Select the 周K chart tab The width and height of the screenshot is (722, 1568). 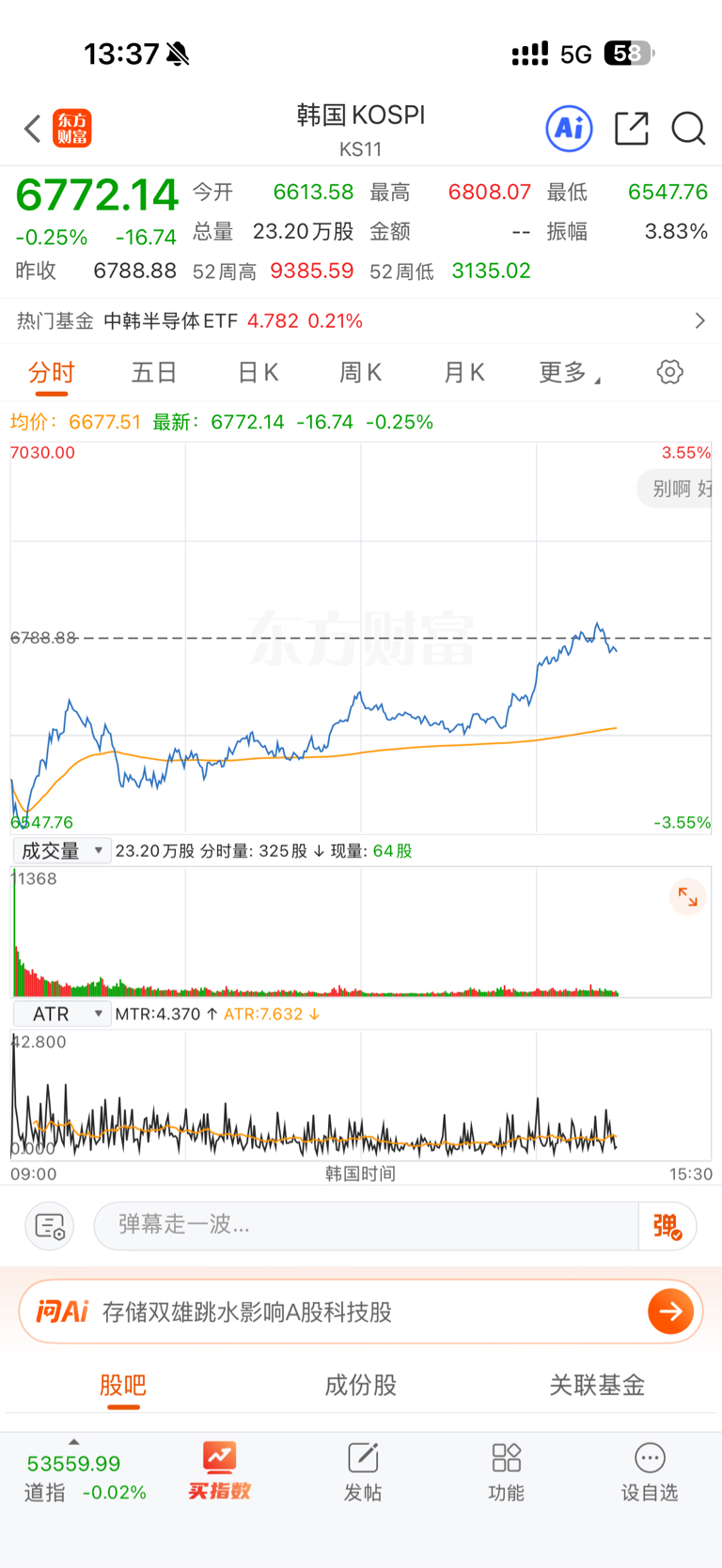[x=360, y=373]
